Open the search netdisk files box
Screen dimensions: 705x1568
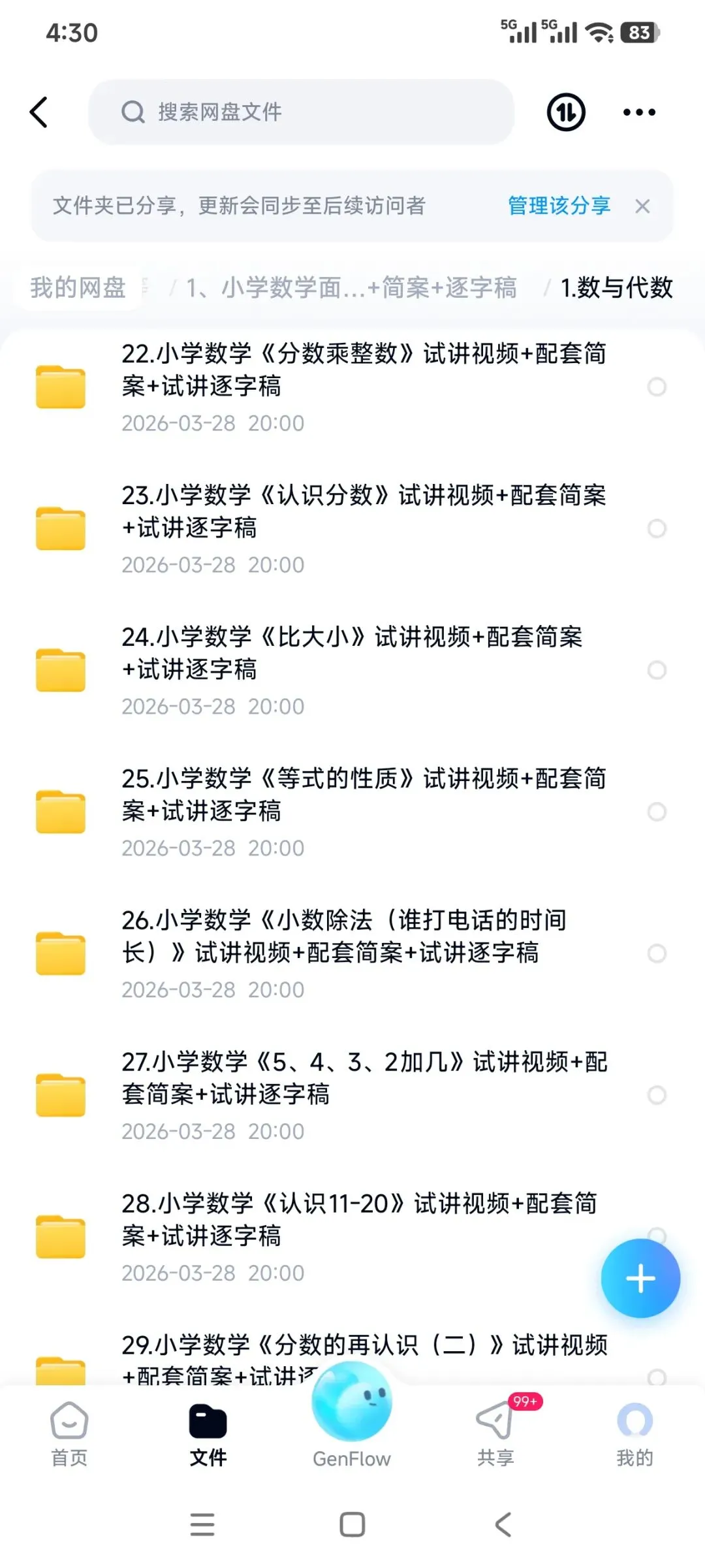pyautogui.click(x=301, y=112)
